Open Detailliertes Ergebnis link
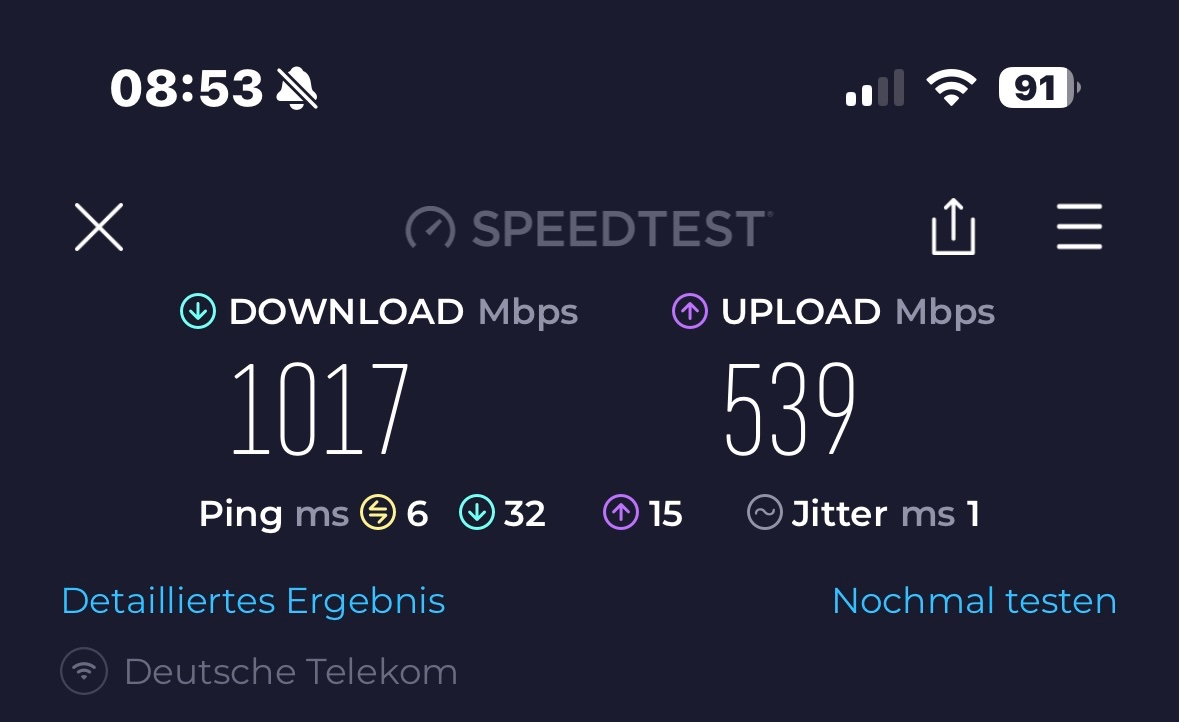Viewport: 1179px width, 722px height. (253, 601)
